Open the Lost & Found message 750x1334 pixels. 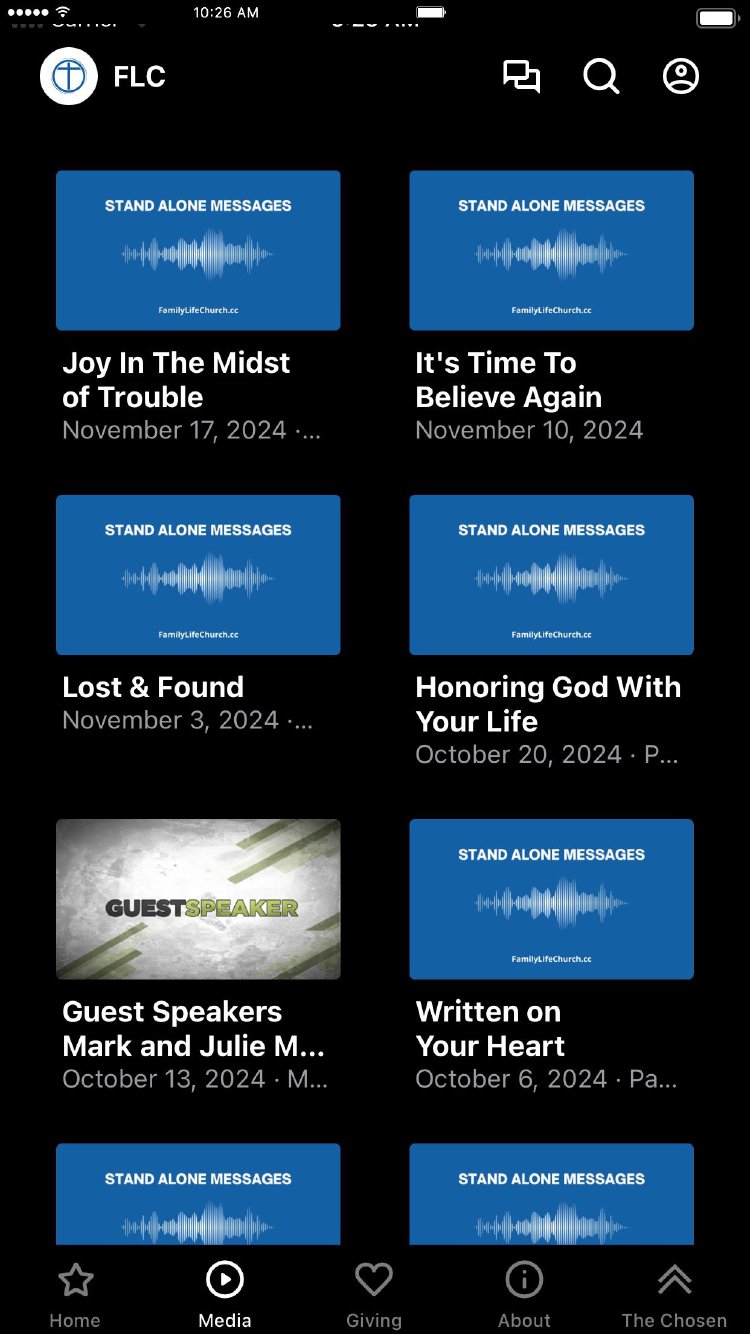[x=198, y=575]
